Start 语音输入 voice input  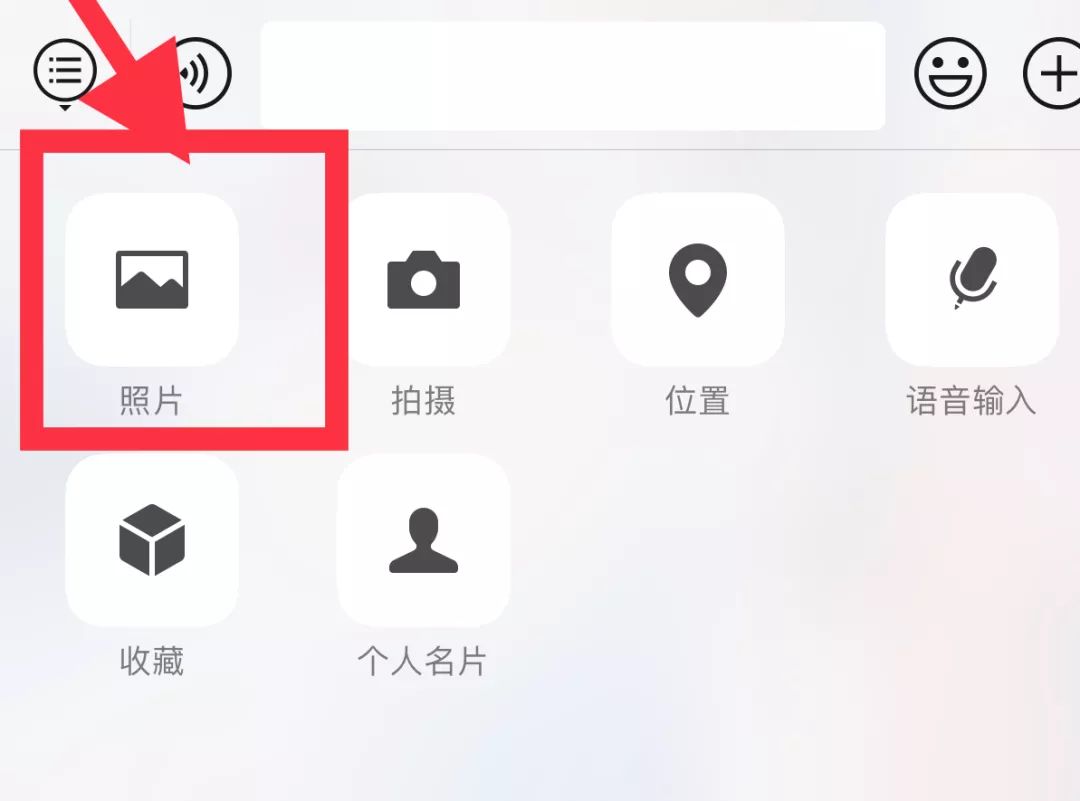[971, 280]
